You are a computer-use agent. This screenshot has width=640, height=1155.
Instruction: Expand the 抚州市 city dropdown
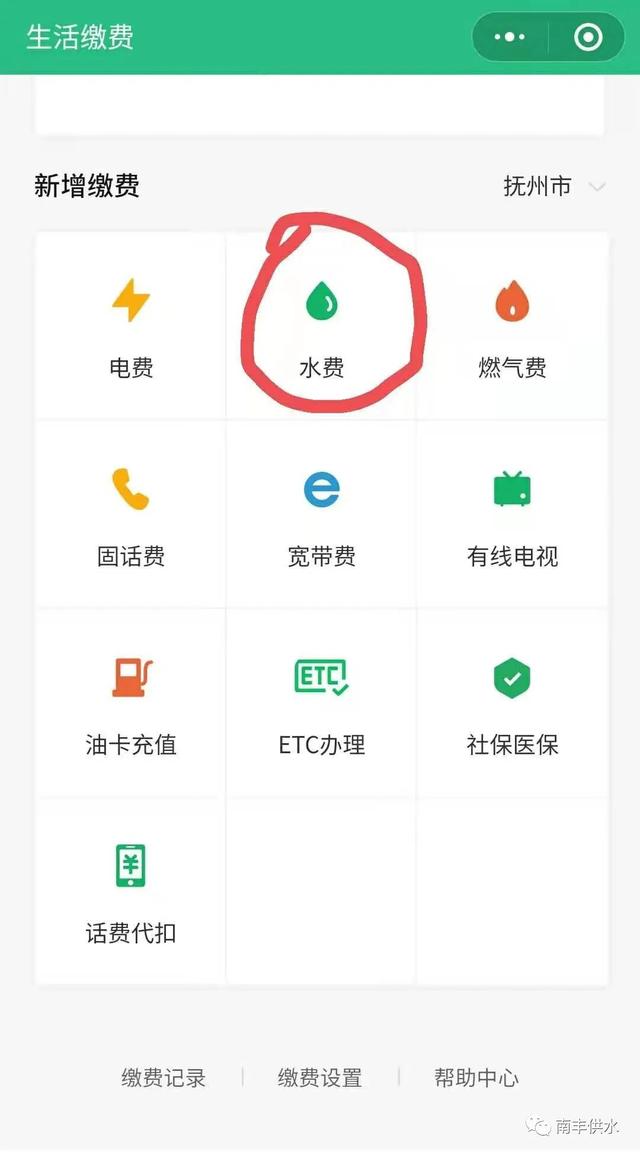[x=554, y=187]
